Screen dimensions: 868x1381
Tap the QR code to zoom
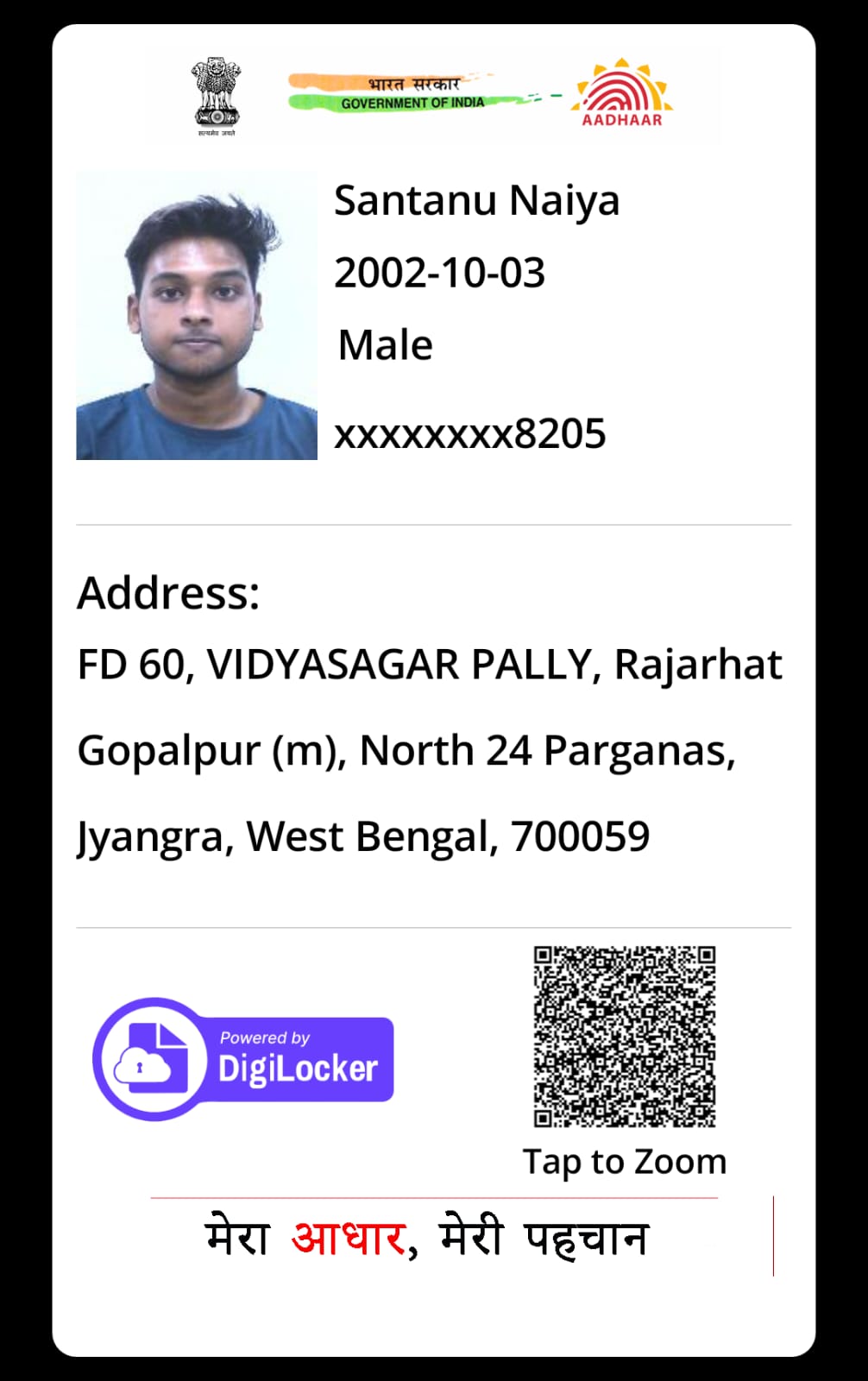[x=624, y=1036]
